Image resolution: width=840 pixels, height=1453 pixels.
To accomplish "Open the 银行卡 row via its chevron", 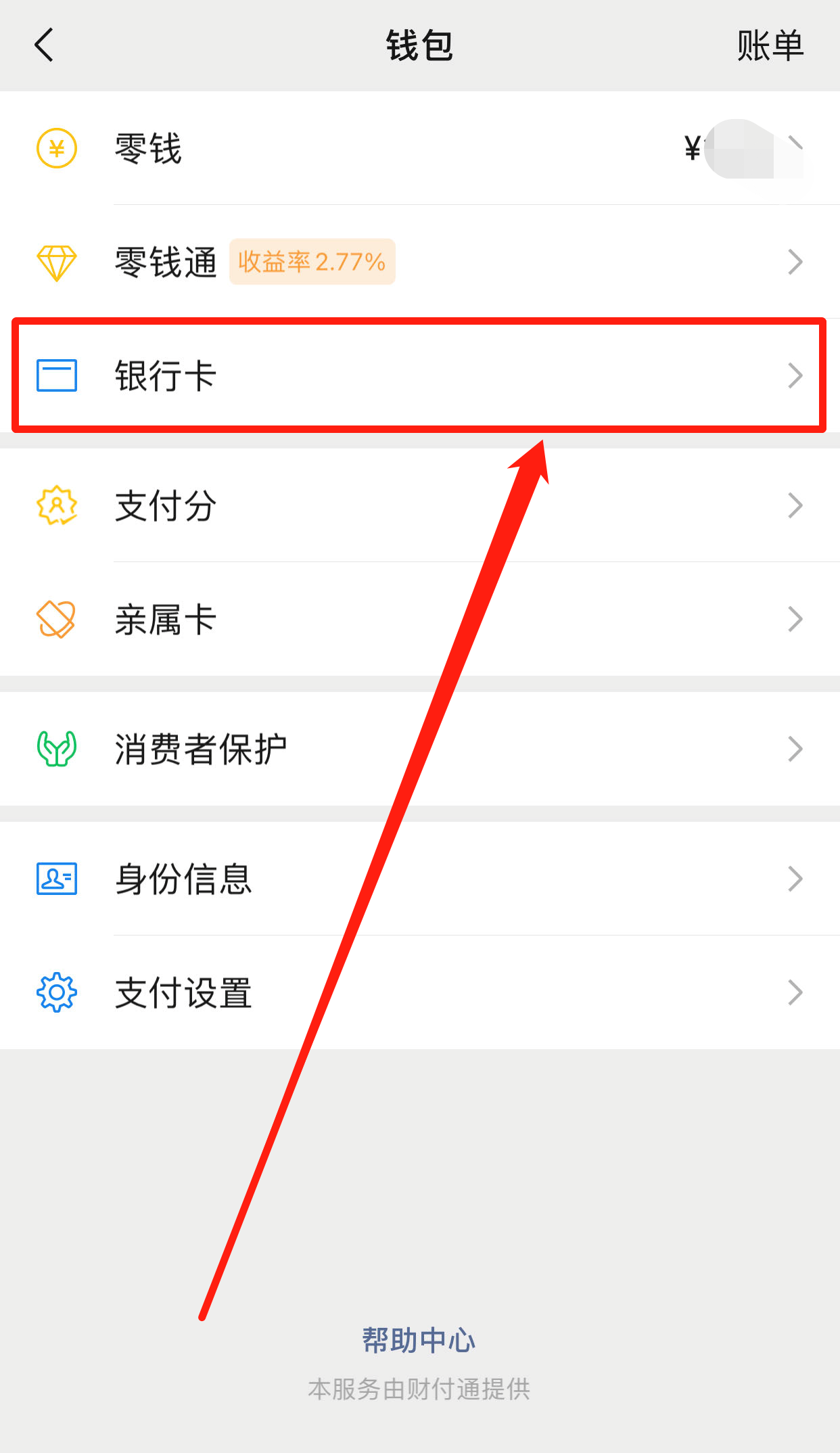I will [x=794, y=376].
